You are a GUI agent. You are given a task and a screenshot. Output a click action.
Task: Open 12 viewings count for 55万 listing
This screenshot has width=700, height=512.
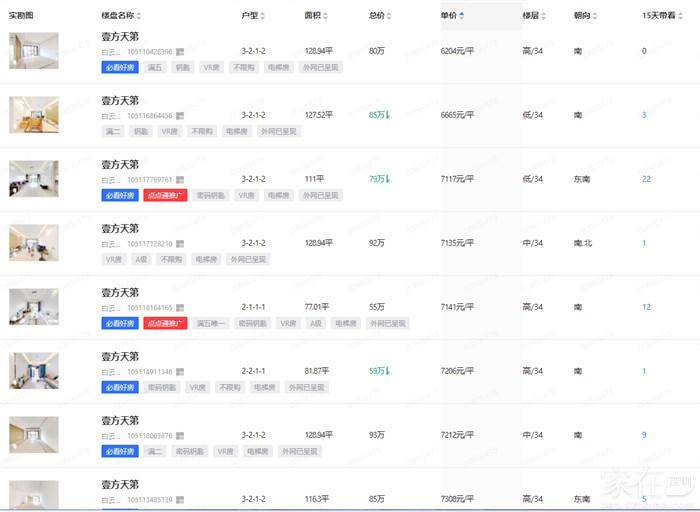[646, 307]
